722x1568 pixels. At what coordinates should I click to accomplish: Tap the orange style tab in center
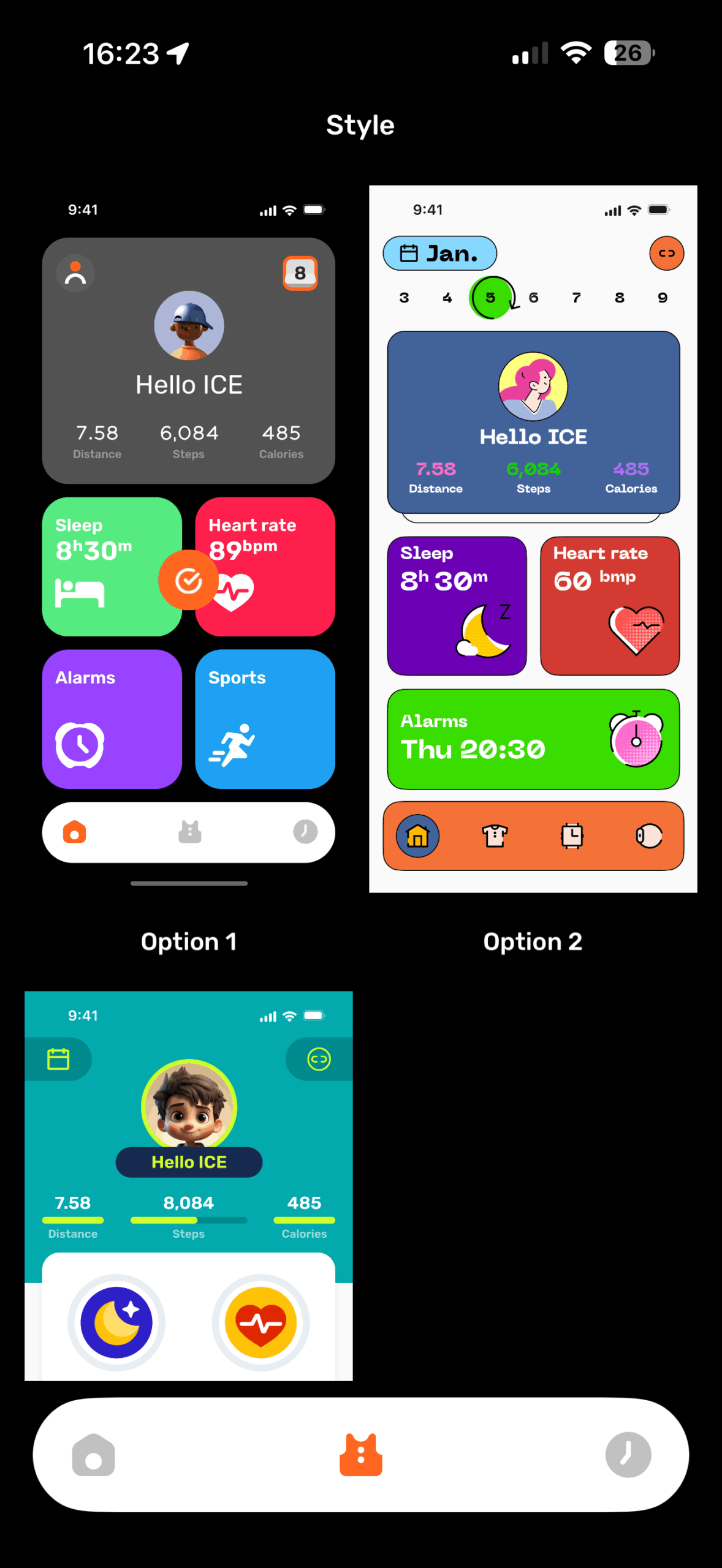click(x=361, y=1455)
